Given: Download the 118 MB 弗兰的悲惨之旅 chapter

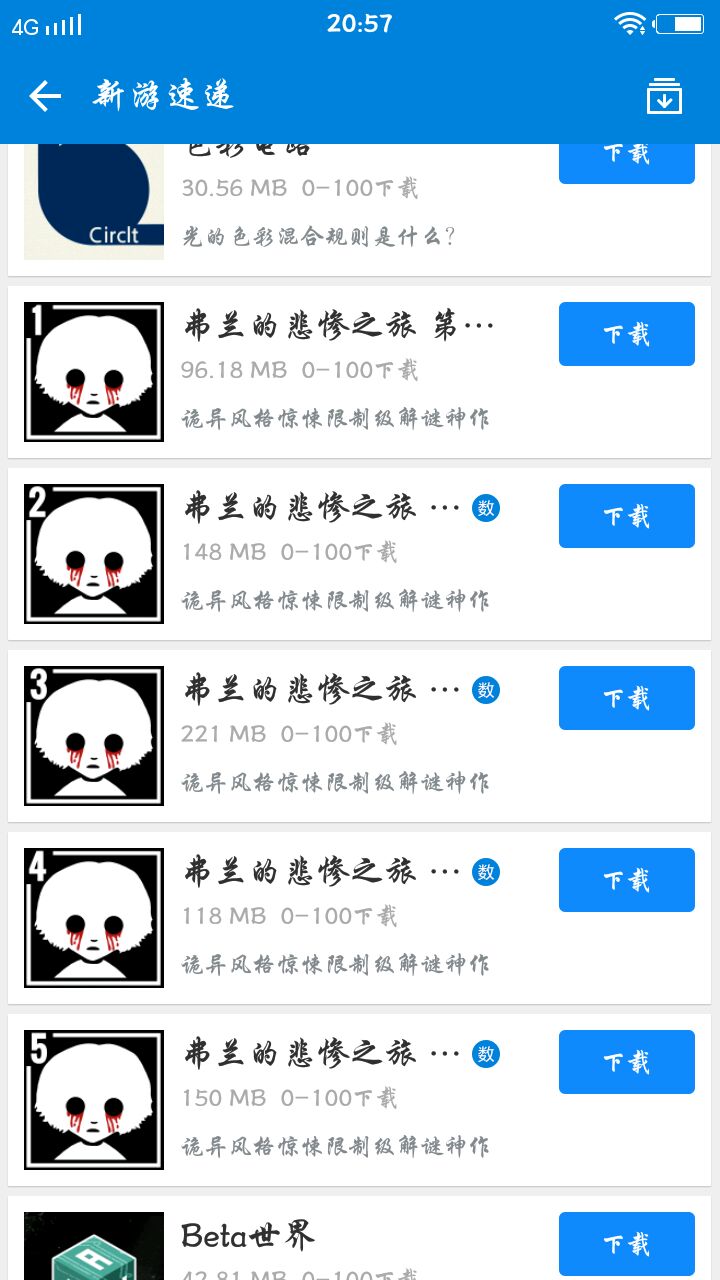Looking at the screenshot, I should coord(626,880).
